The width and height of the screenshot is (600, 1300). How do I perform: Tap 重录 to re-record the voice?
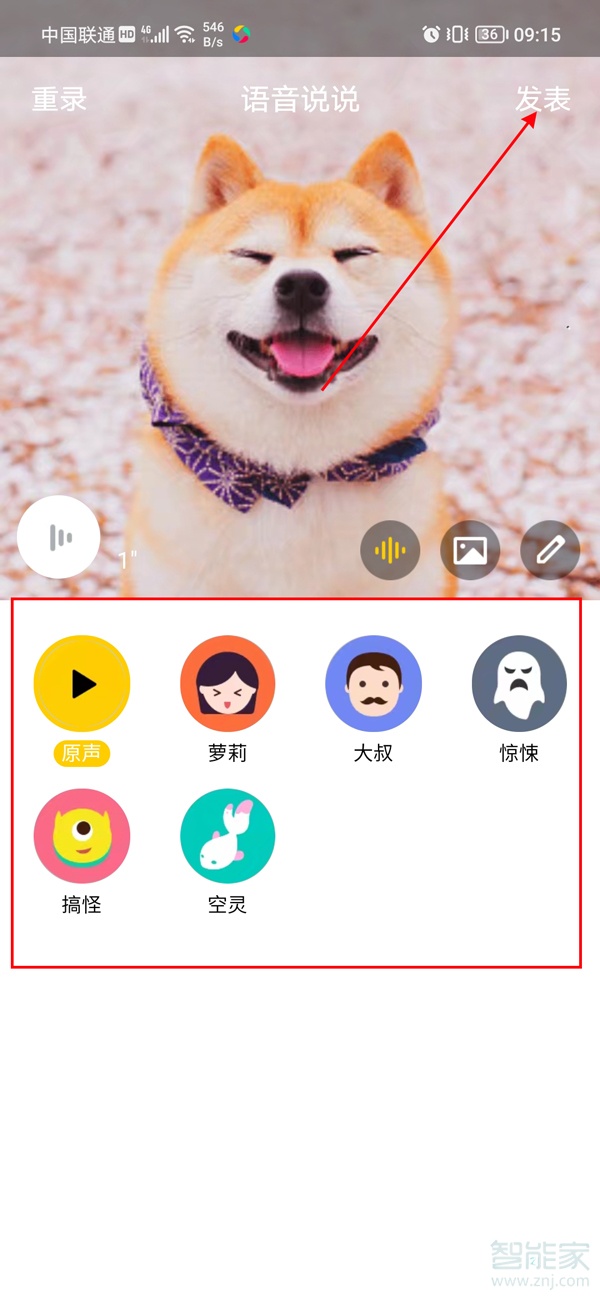click(59, 100)
